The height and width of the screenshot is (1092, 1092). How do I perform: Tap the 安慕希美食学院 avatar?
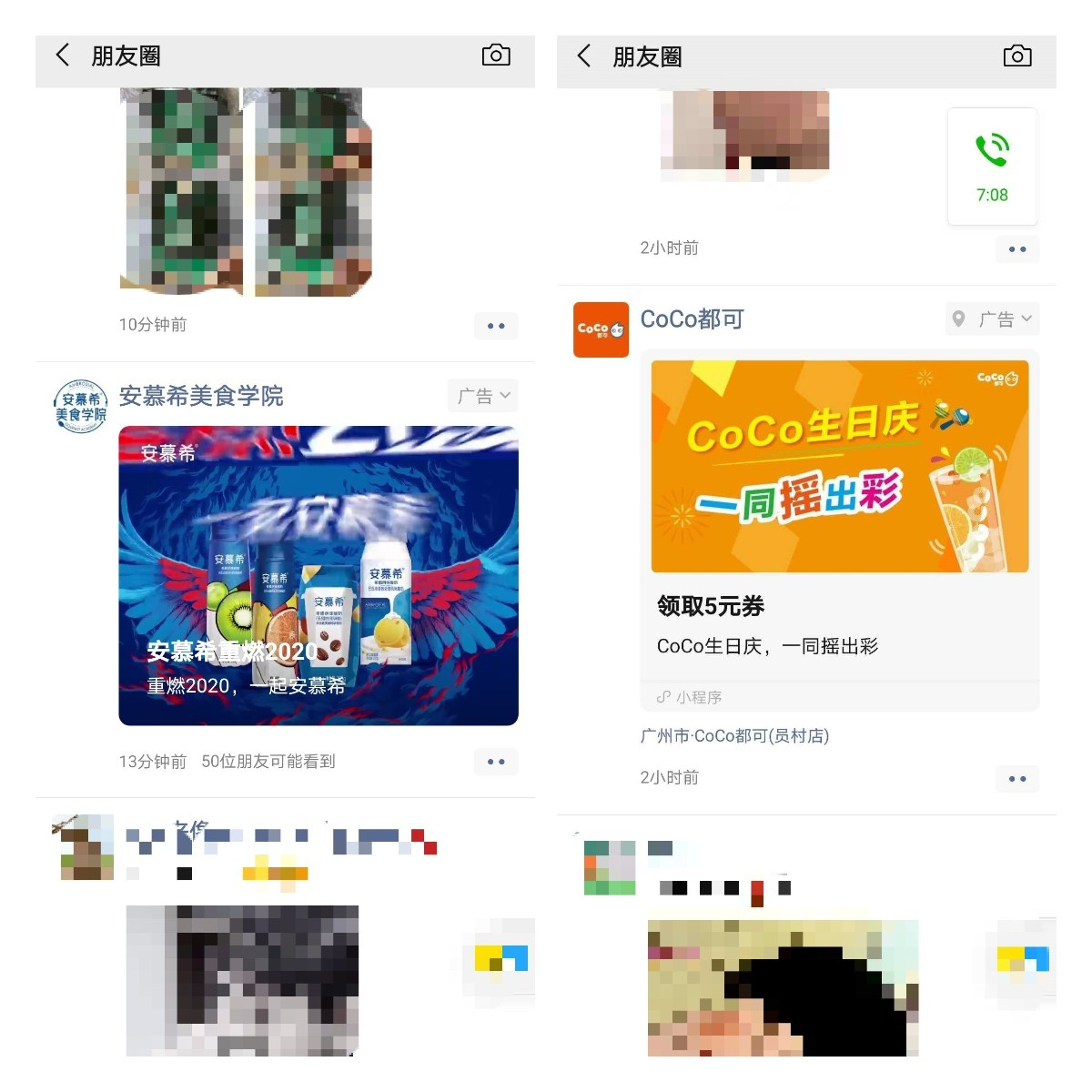(81, 407)
